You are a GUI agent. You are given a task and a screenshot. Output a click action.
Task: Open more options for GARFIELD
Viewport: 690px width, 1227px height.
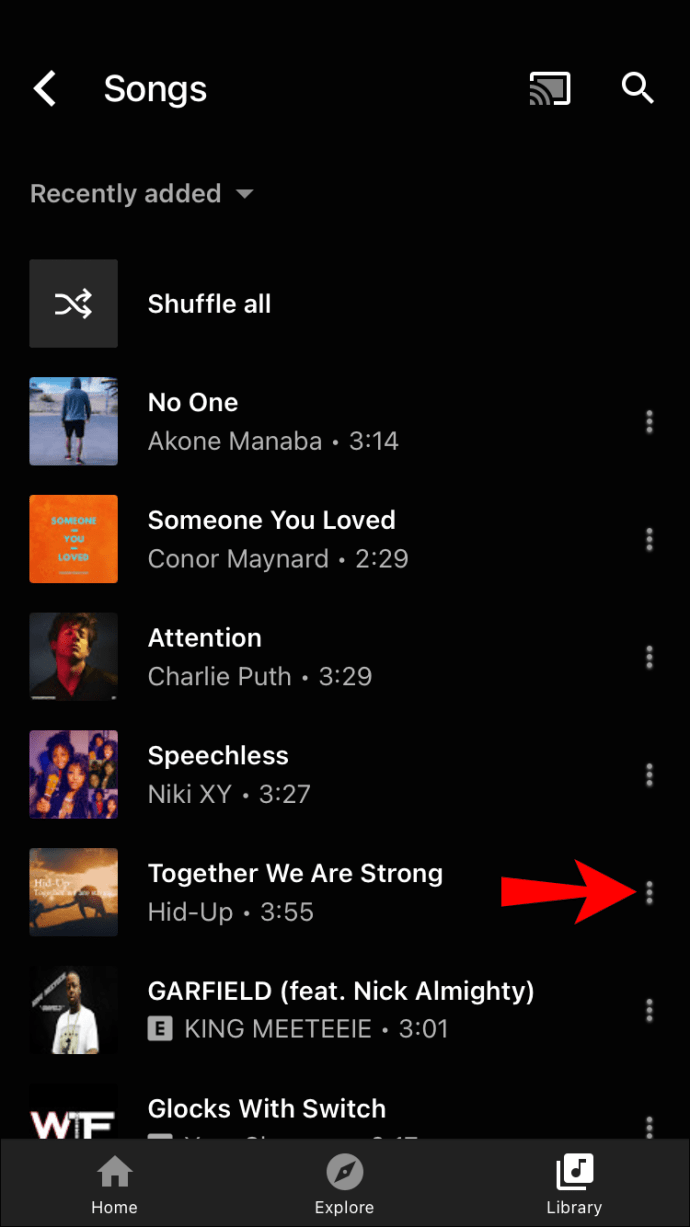coord(649,1010)
